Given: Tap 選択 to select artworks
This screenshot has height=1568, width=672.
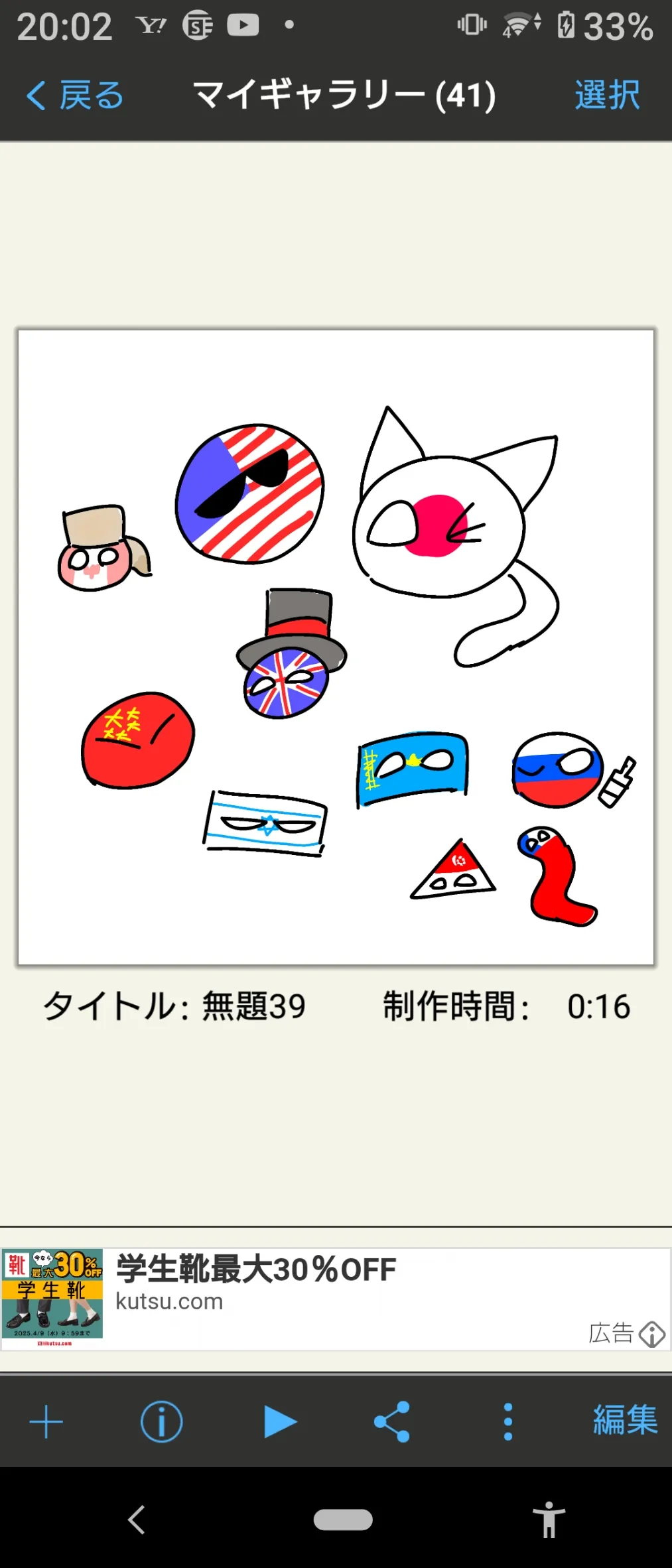Looking at the screenshot, I should point(607,96).
